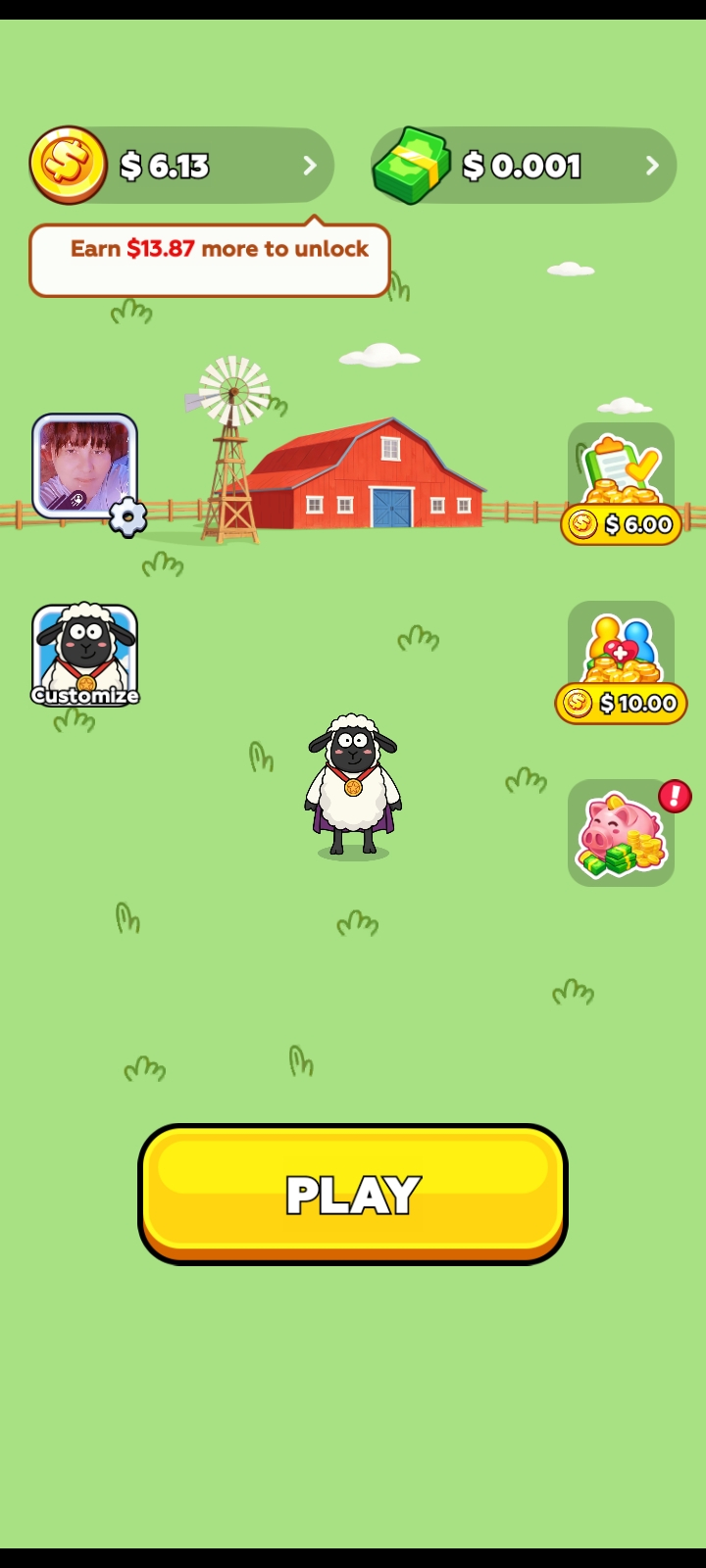Open the piggy bank
The image size is (706, 1568).
622,833
